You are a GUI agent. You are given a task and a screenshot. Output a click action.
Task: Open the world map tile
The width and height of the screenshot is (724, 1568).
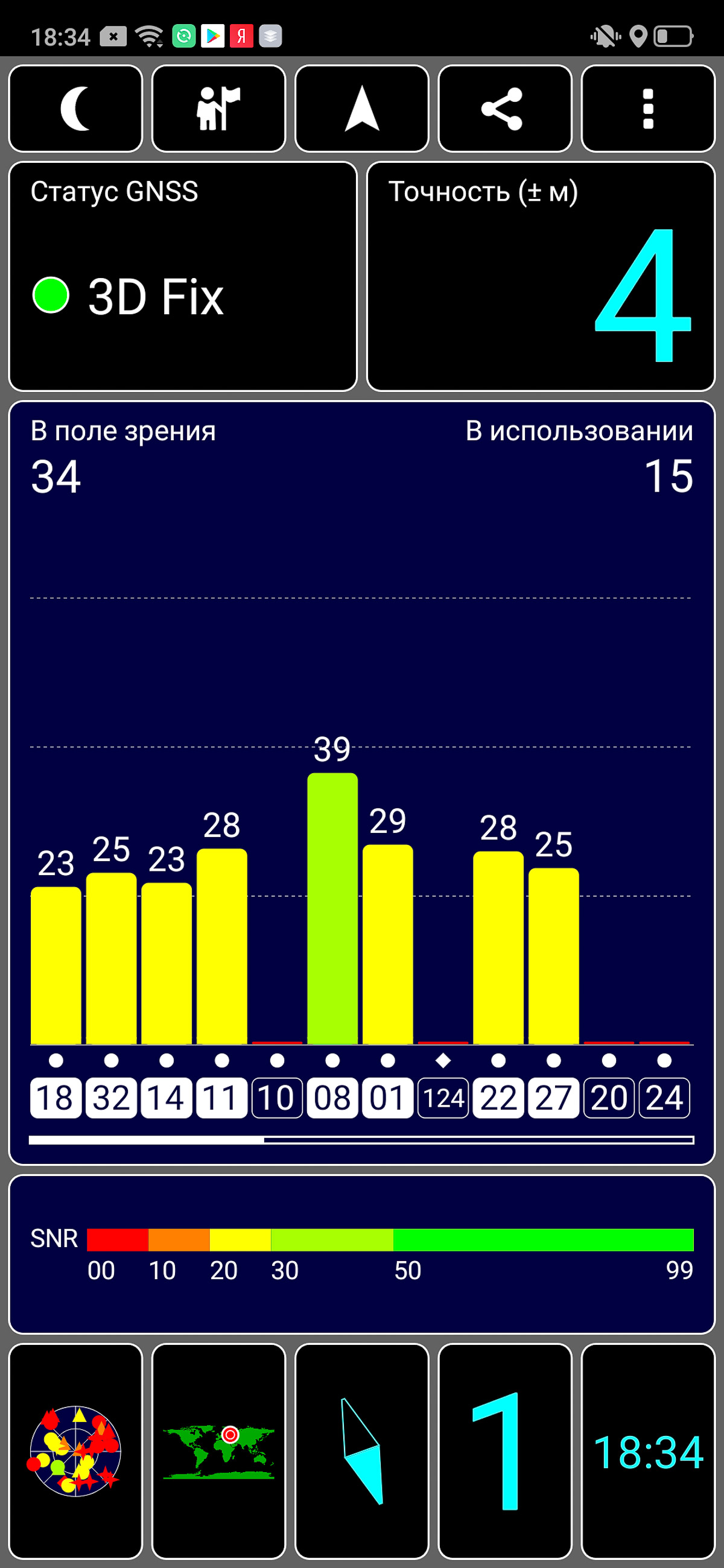point(218,1450)
